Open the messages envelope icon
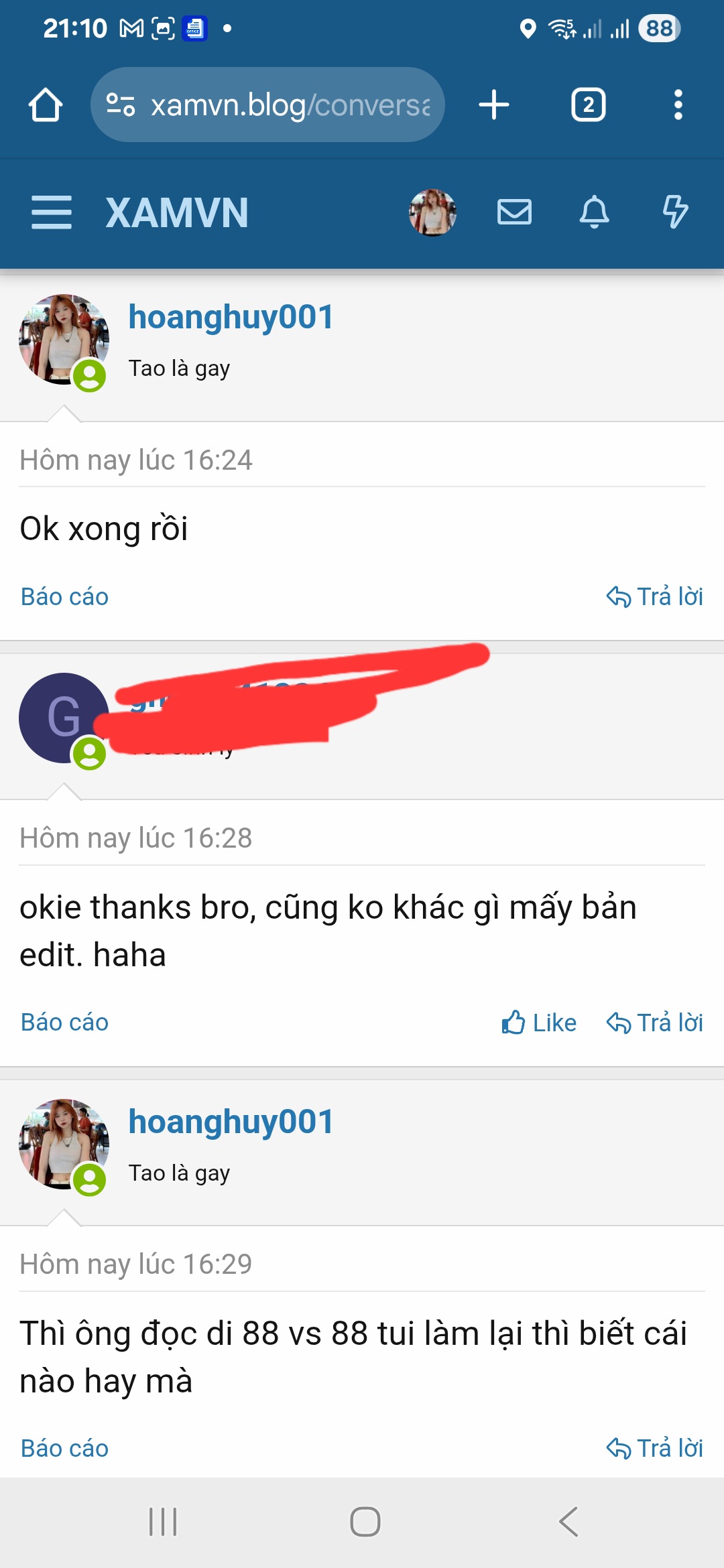 [x=514, y=212]
